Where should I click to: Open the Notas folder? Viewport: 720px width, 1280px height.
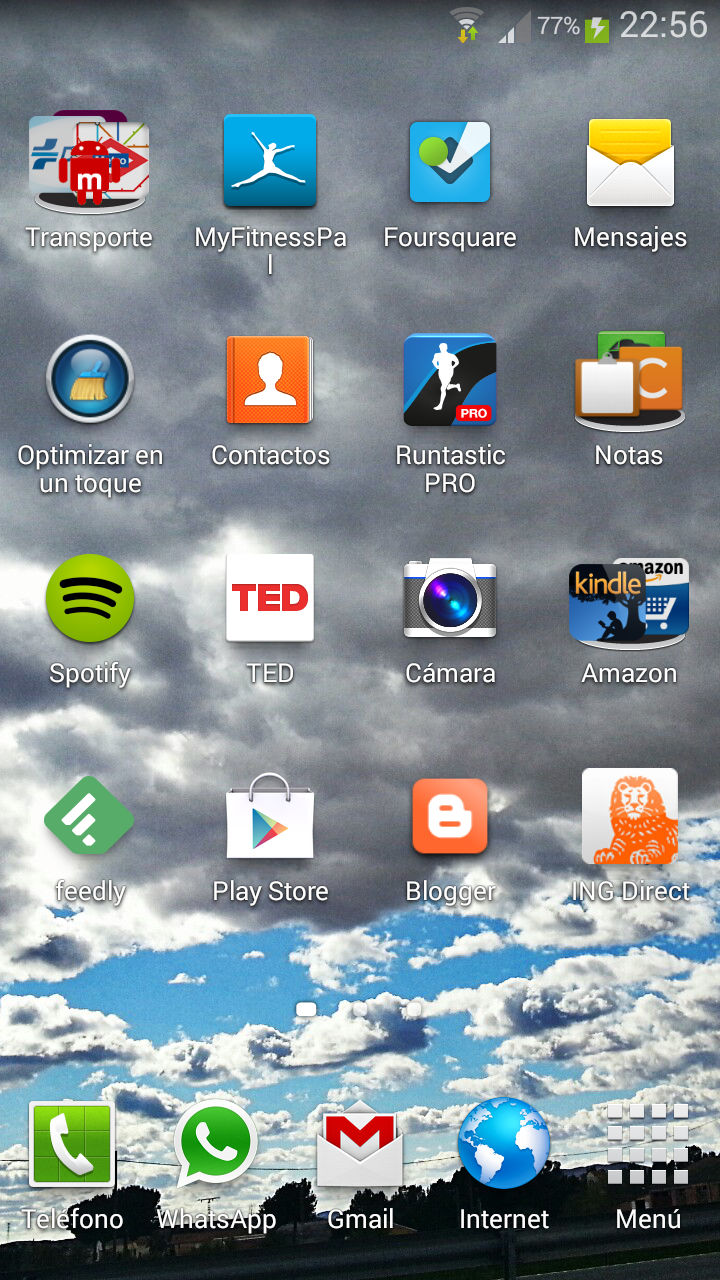630,380
